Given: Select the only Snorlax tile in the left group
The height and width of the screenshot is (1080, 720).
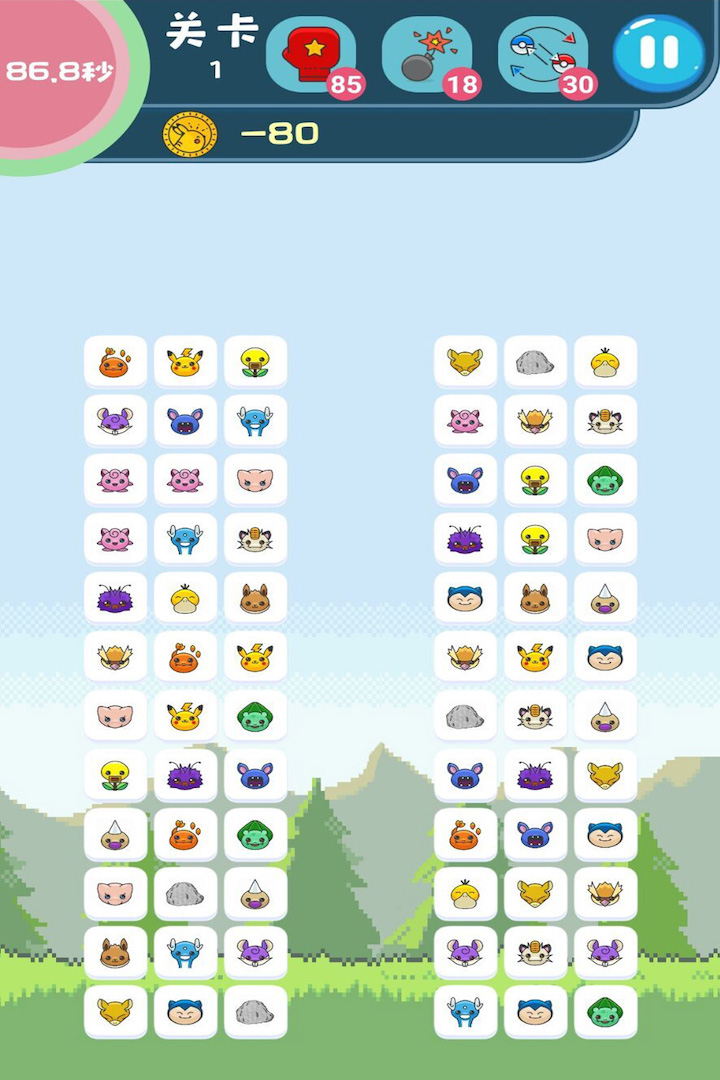Looking at the screenshot, I should pos(185,1011).
